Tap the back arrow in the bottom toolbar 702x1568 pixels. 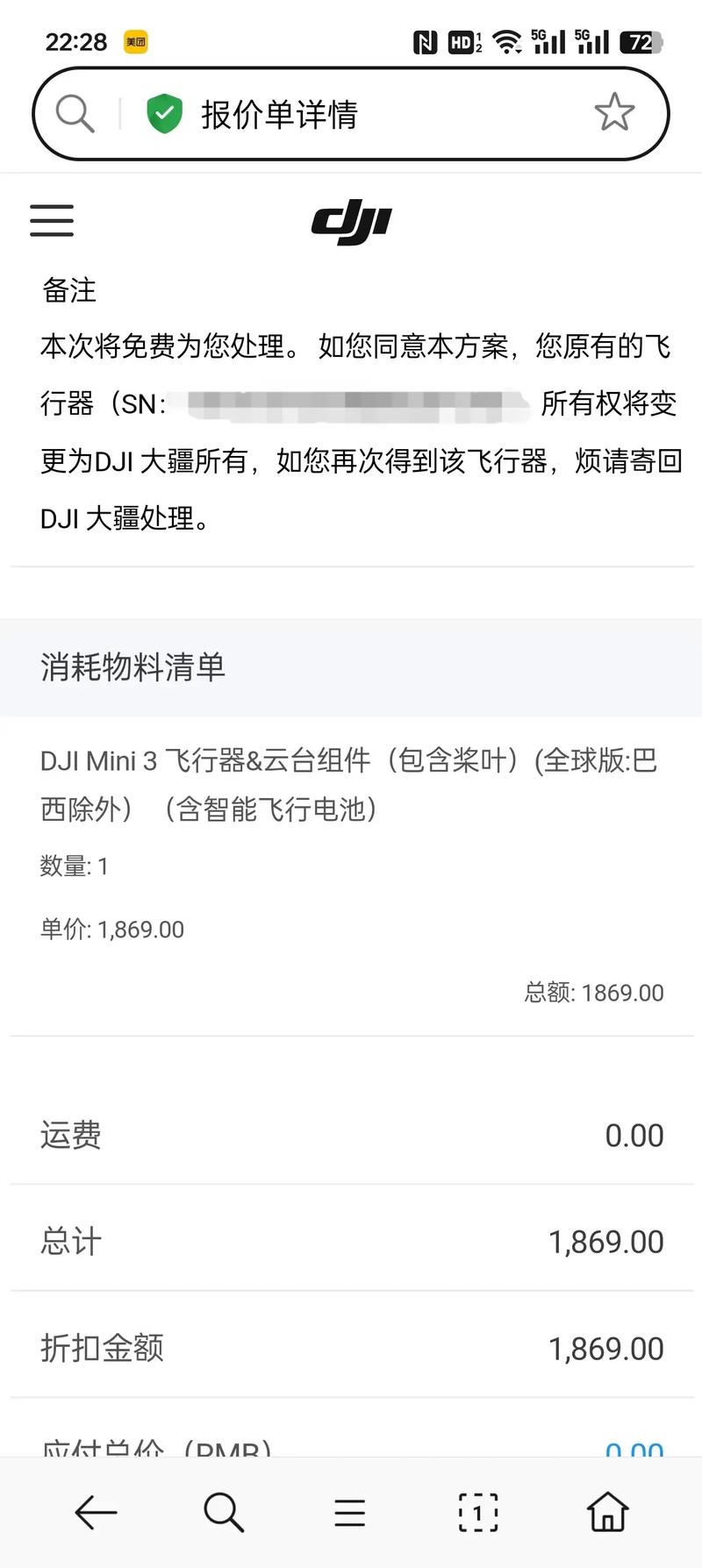(x=95, y=1512)
